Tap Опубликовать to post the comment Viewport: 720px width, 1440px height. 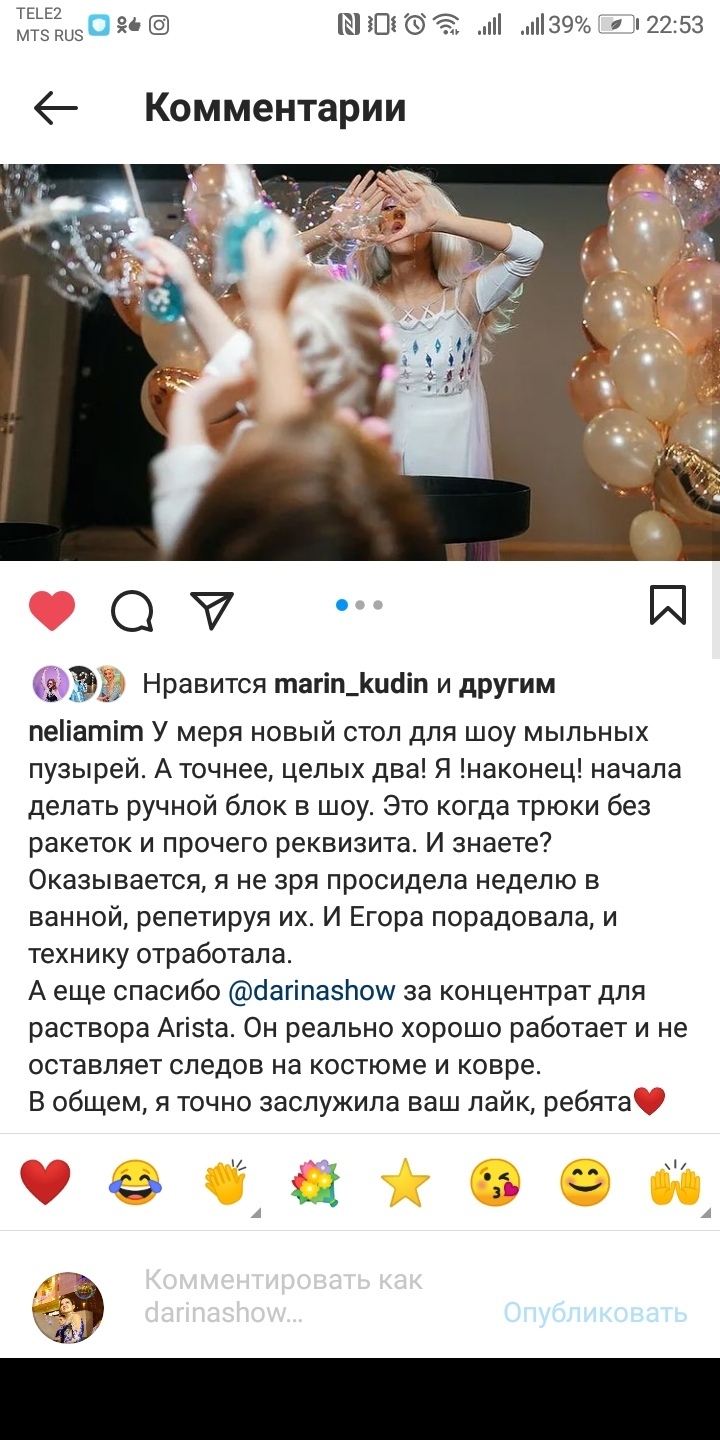595,1312
